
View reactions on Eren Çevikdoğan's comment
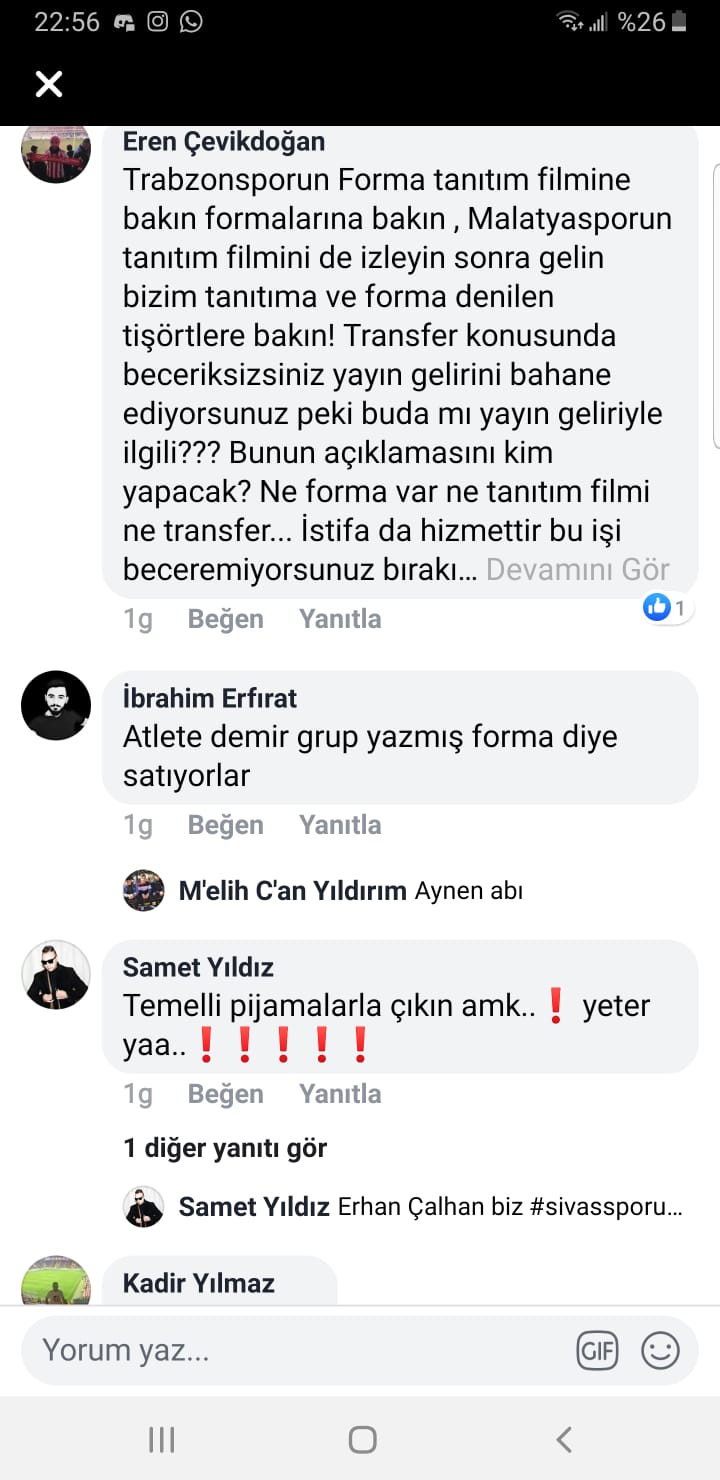(x=666, y=607)
